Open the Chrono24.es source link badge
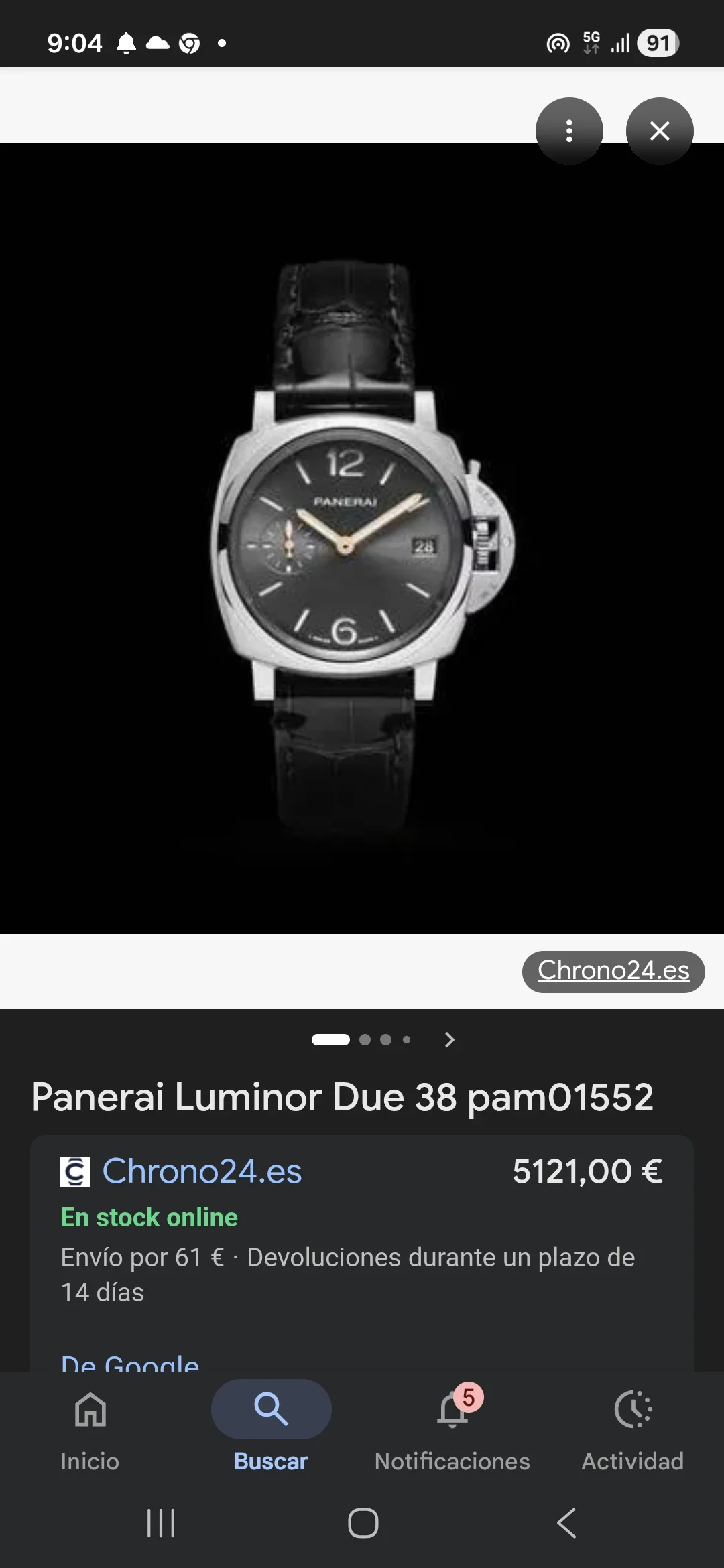This screenshot has height=1568, width=724. [613, 971]
